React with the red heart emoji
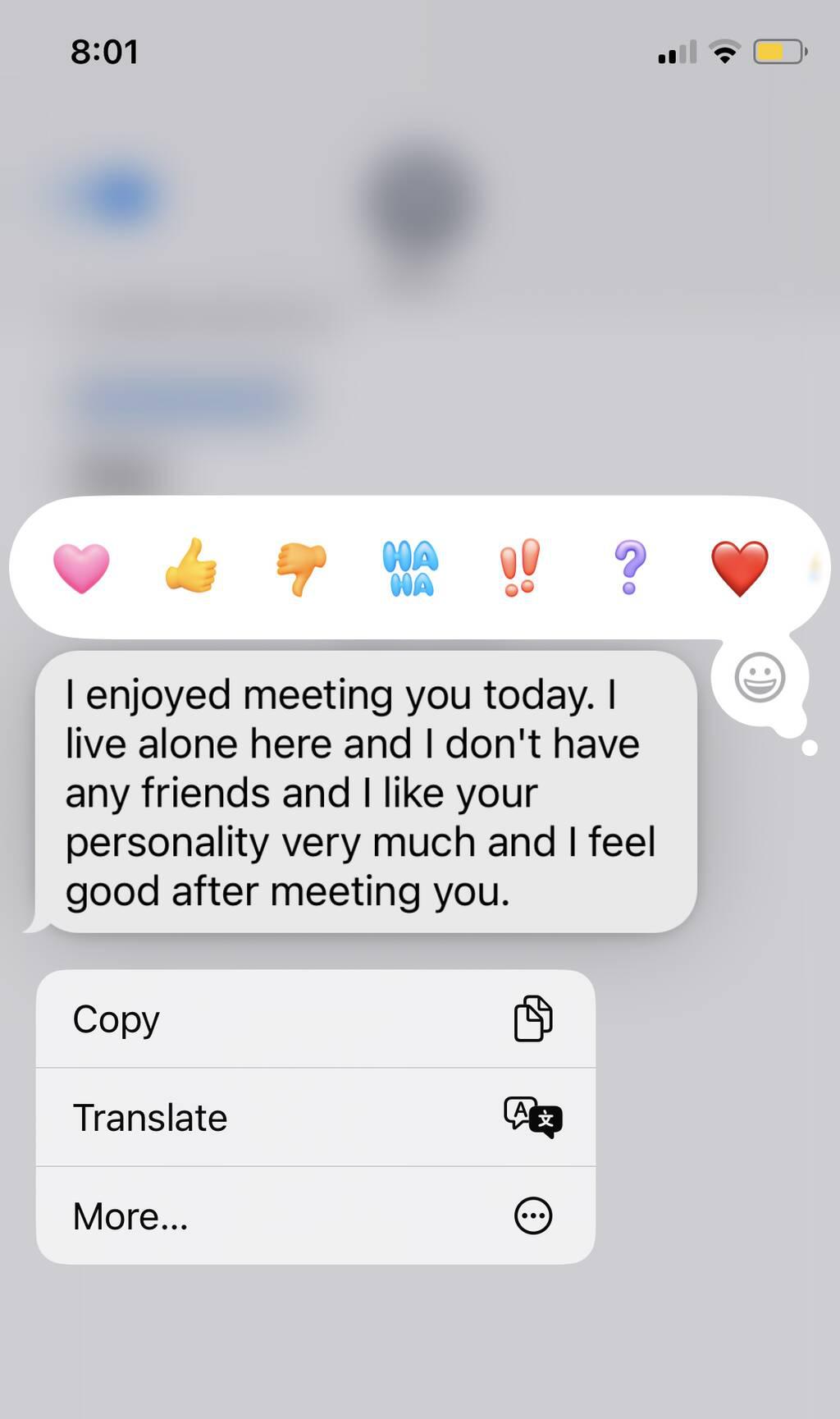Screen dimensions: 840x1419 tap(739, 568)
